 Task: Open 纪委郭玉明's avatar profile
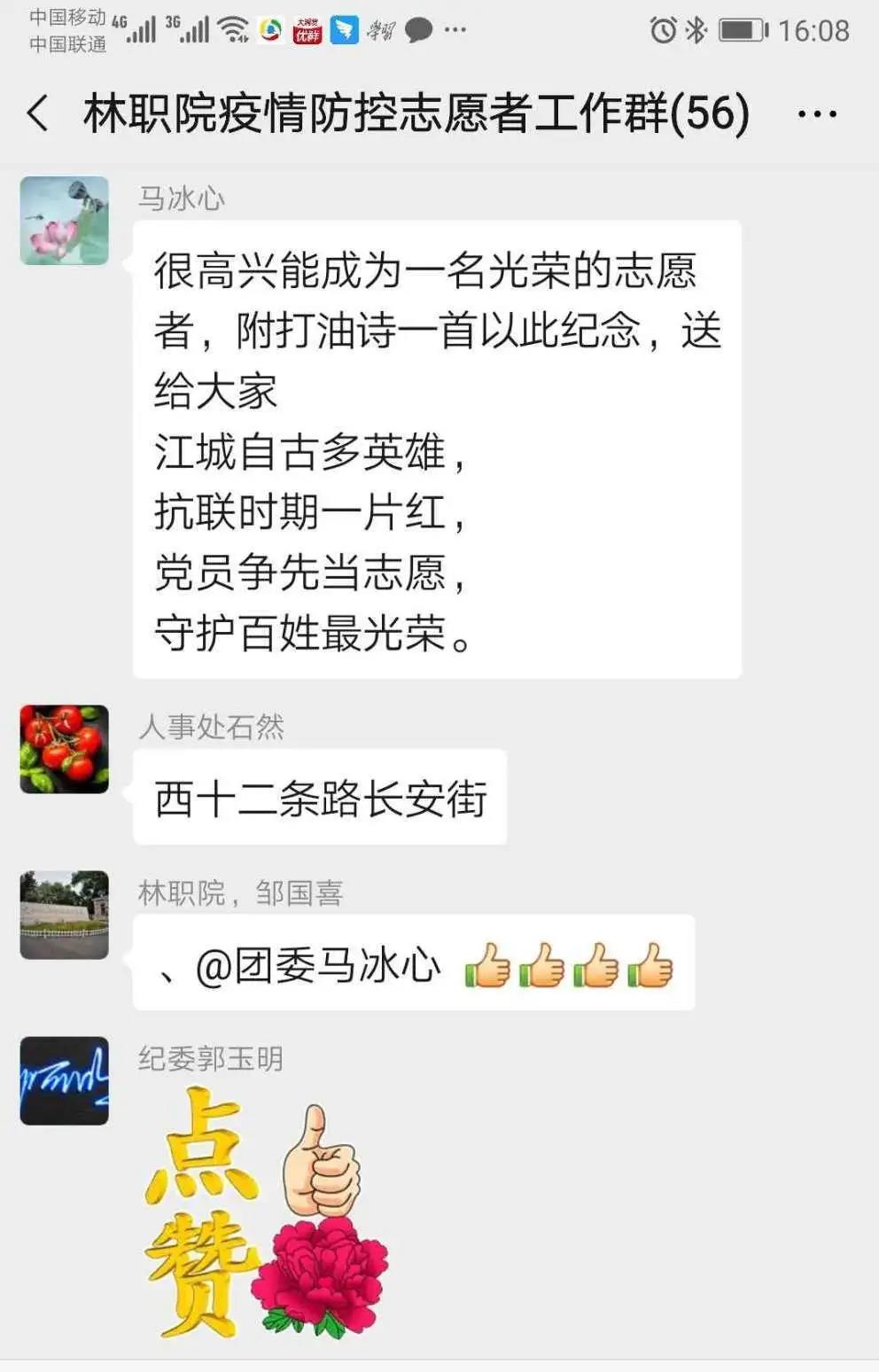65,1080
